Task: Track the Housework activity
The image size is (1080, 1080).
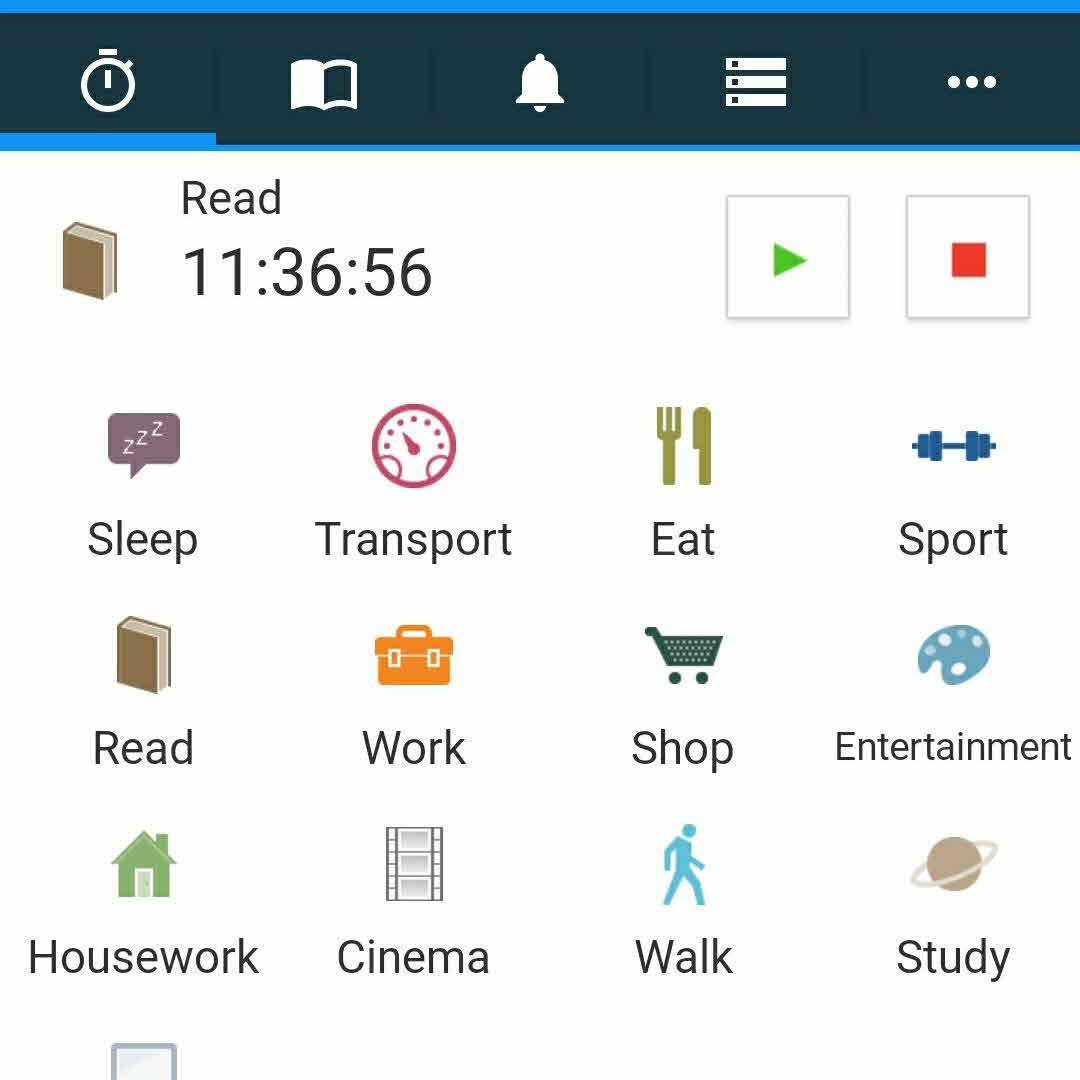Action: coord(143,905)
